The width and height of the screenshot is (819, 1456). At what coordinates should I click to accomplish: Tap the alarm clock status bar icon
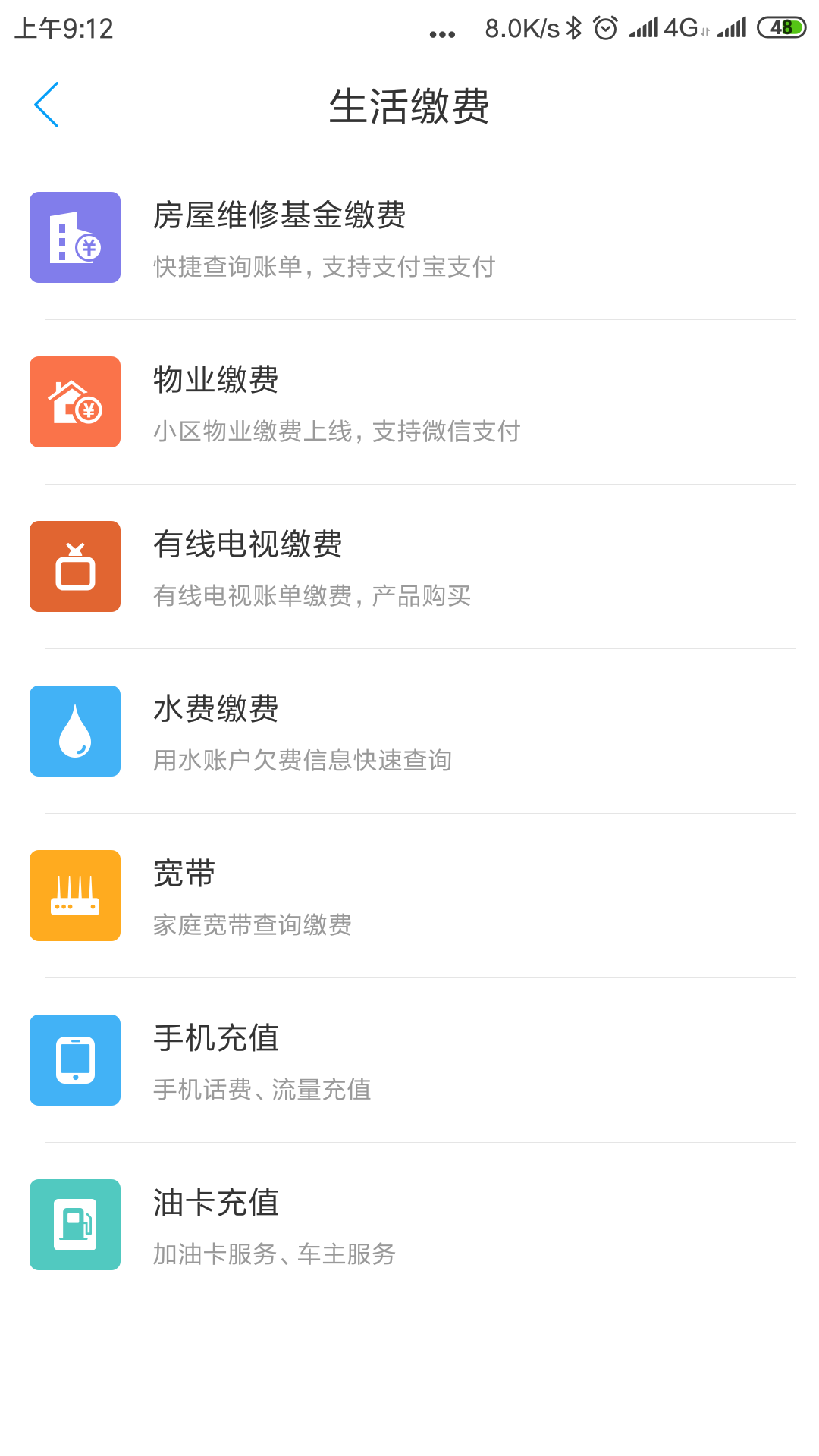pyautogui.click(x=603, y=29)
